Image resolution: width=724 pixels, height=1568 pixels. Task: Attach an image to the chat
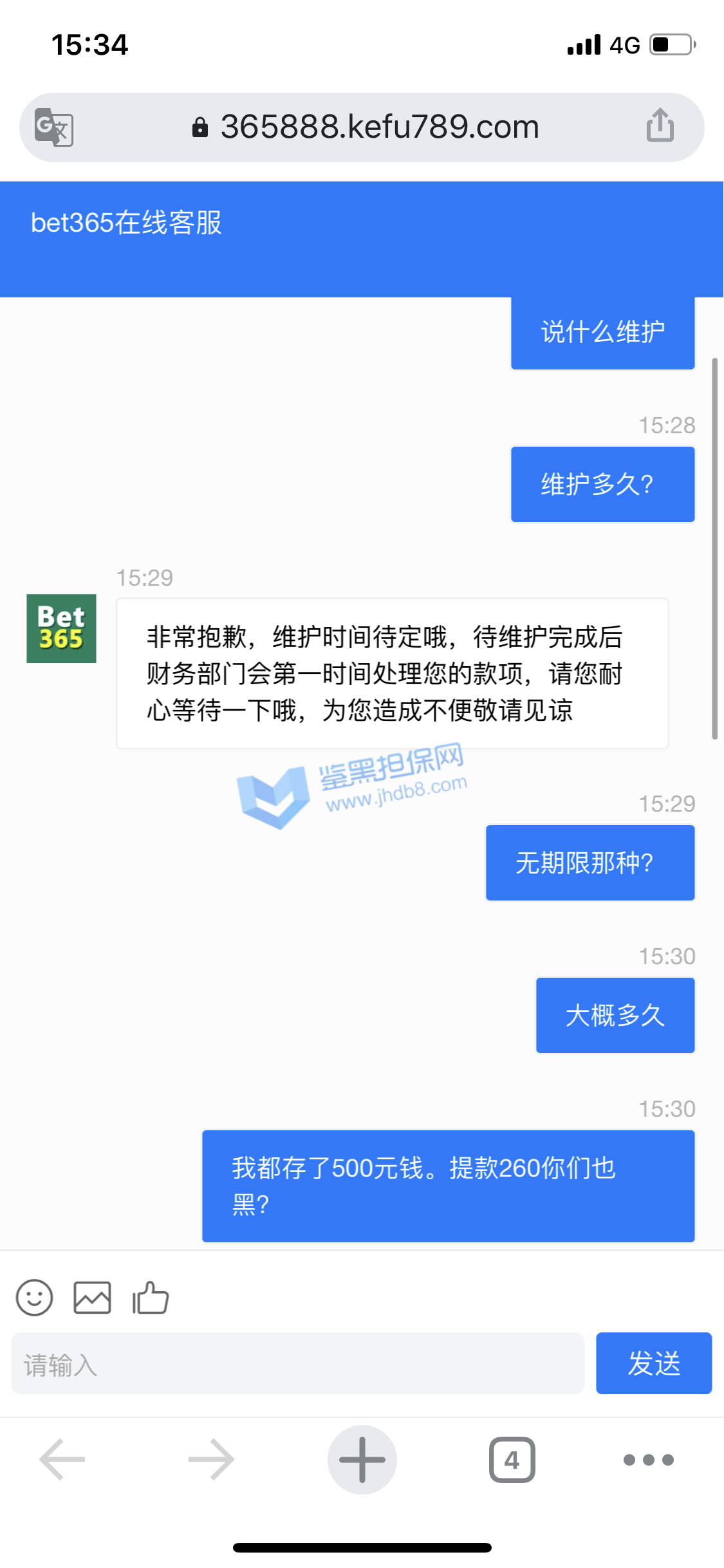coord(92,1298)
